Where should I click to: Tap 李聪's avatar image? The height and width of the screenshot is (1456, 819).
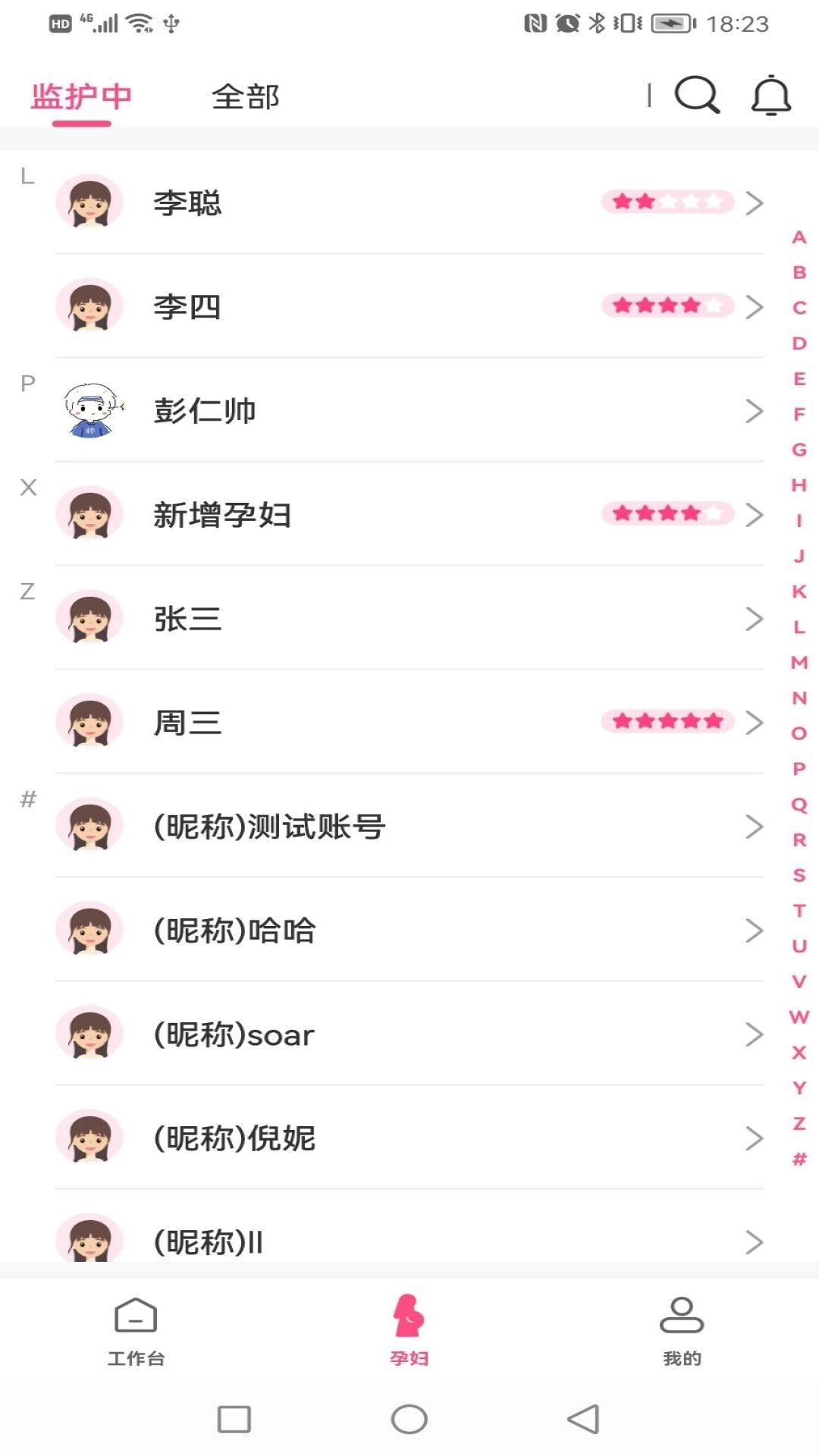(x=89, y=202)
